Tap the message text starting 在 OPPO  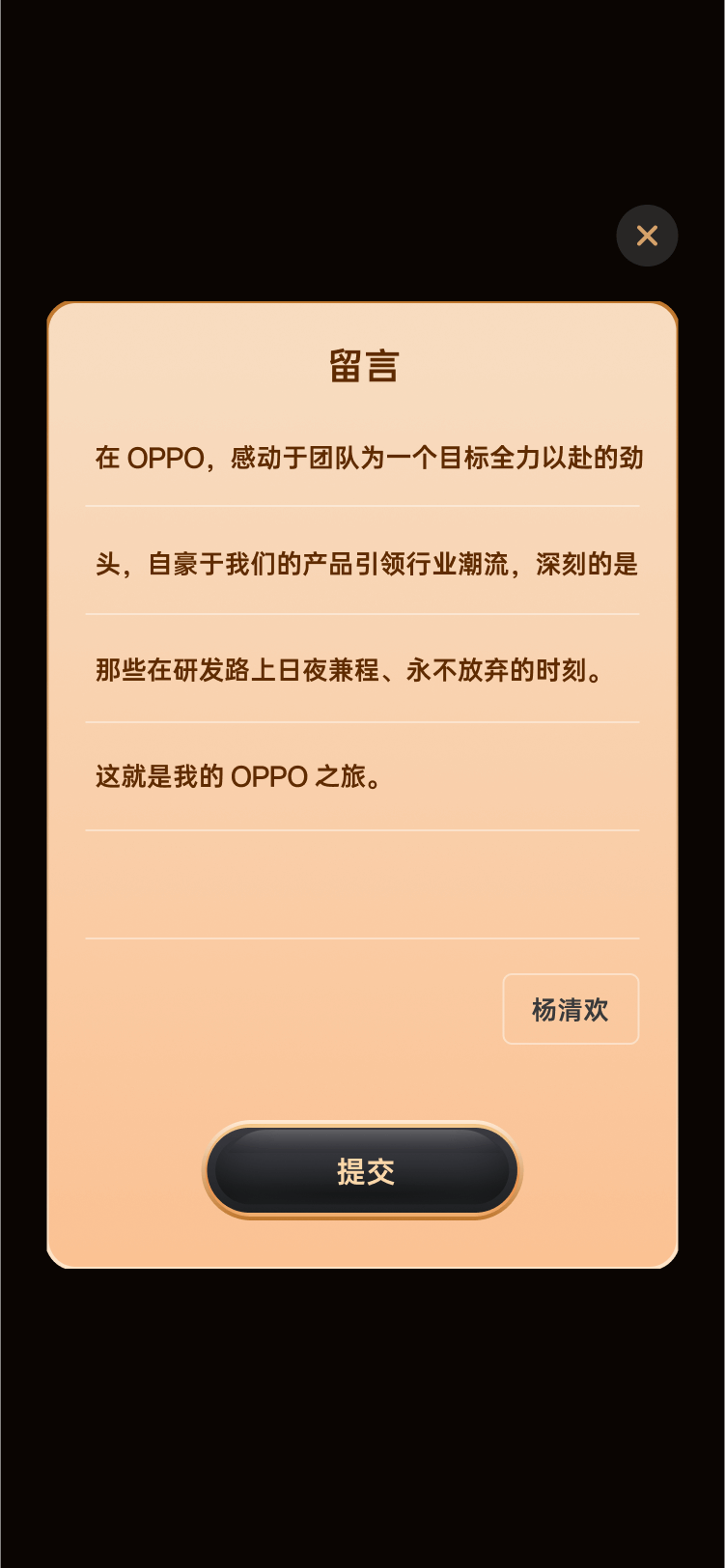(368, 458)
